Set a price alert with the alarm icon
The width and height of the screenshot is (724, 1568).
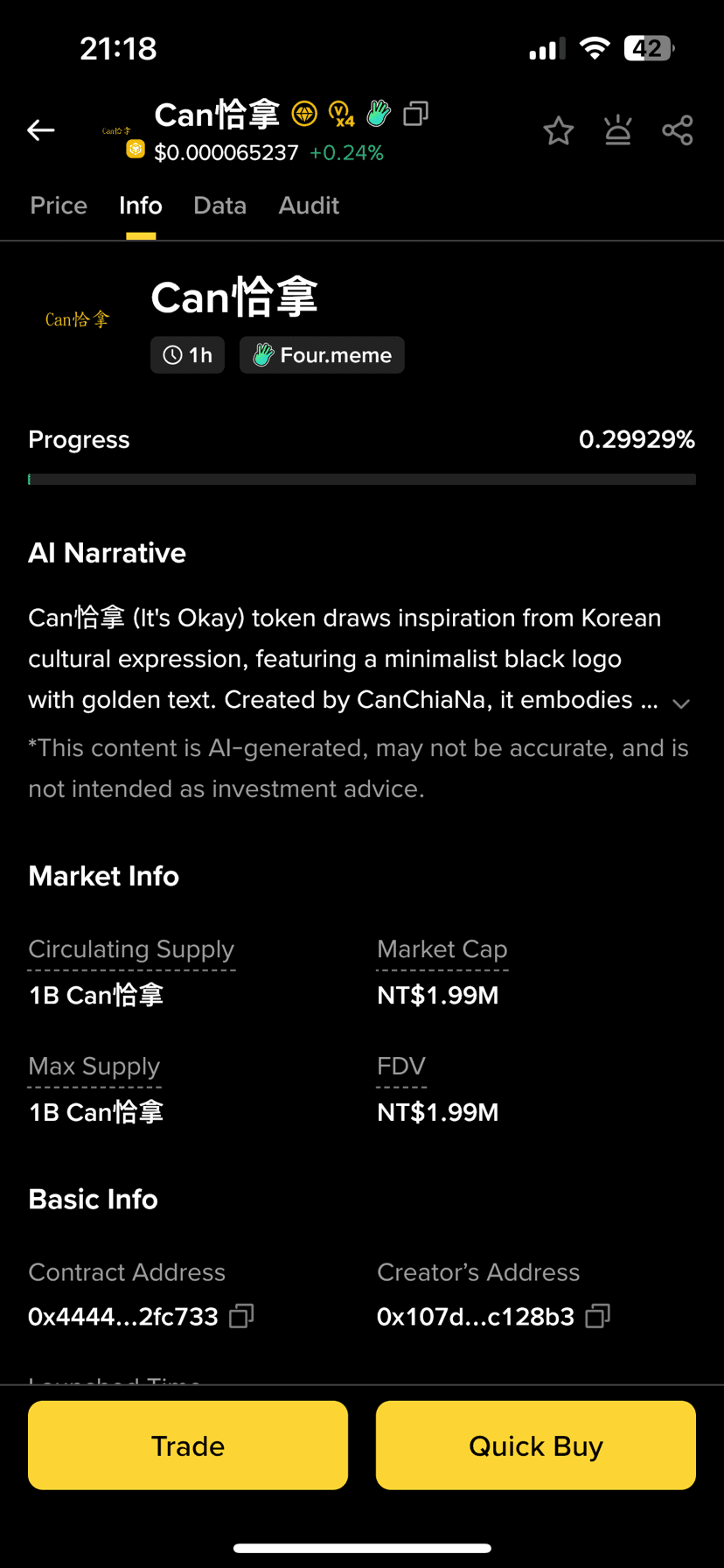[x=617, y=131]
